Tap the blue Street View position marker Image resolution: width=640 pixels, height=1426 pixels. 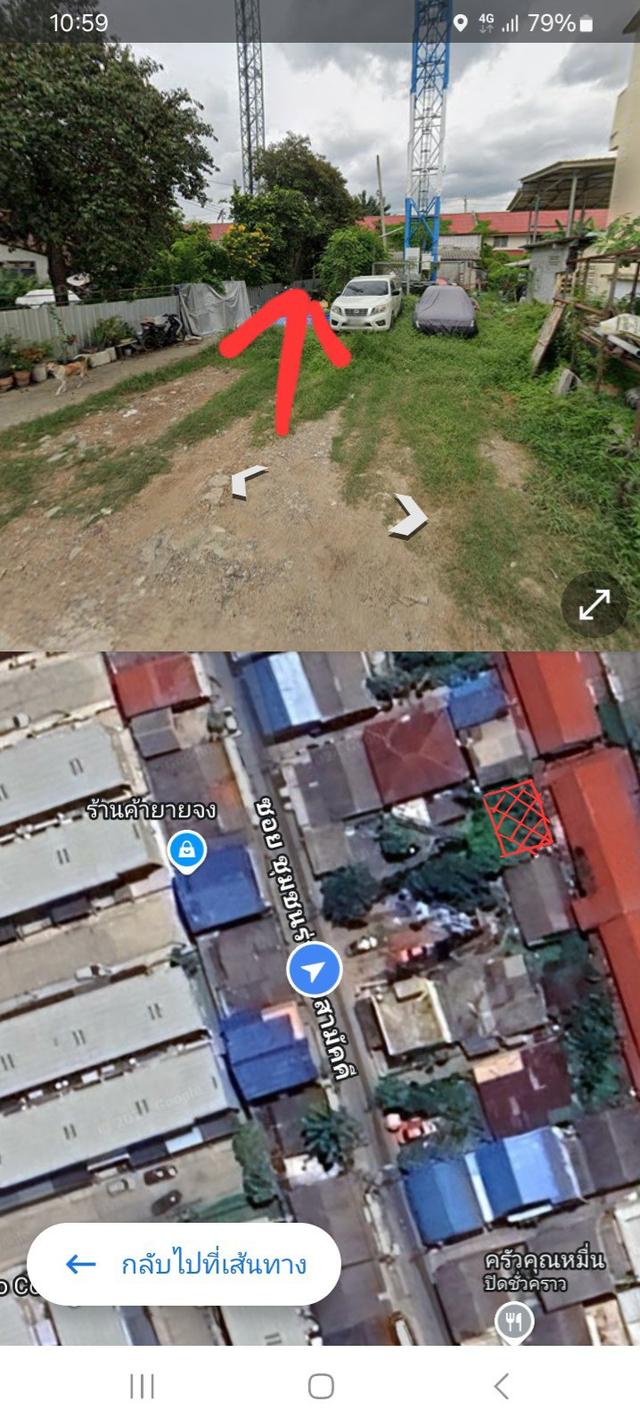[314, 970]
